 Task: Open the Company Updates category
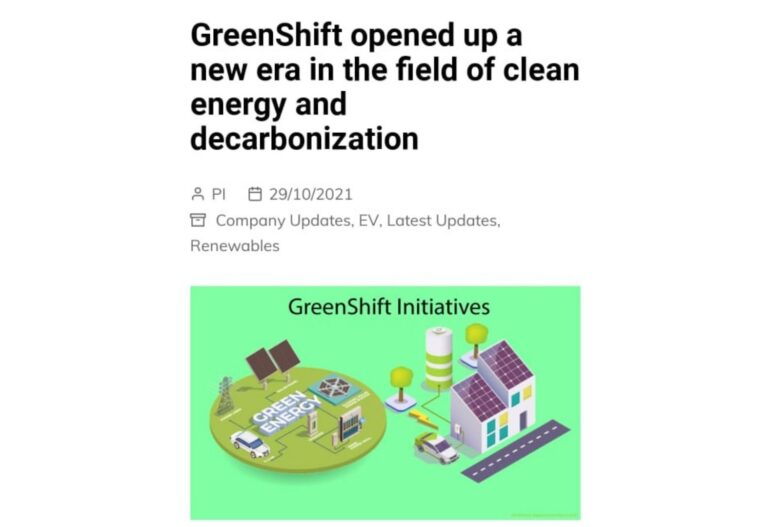point(283,220)
